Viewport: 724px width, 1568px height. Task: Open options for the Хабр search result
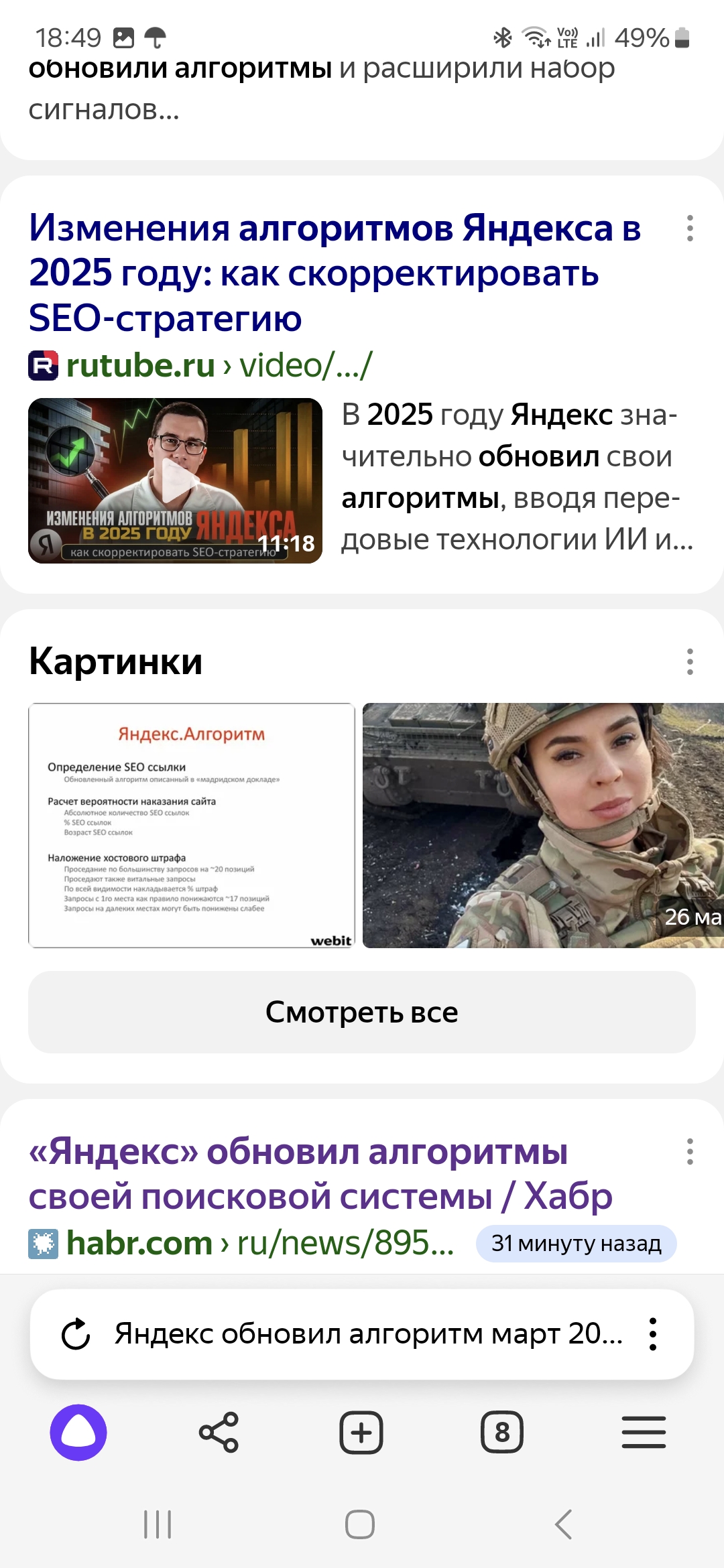tap(689, 1151)
